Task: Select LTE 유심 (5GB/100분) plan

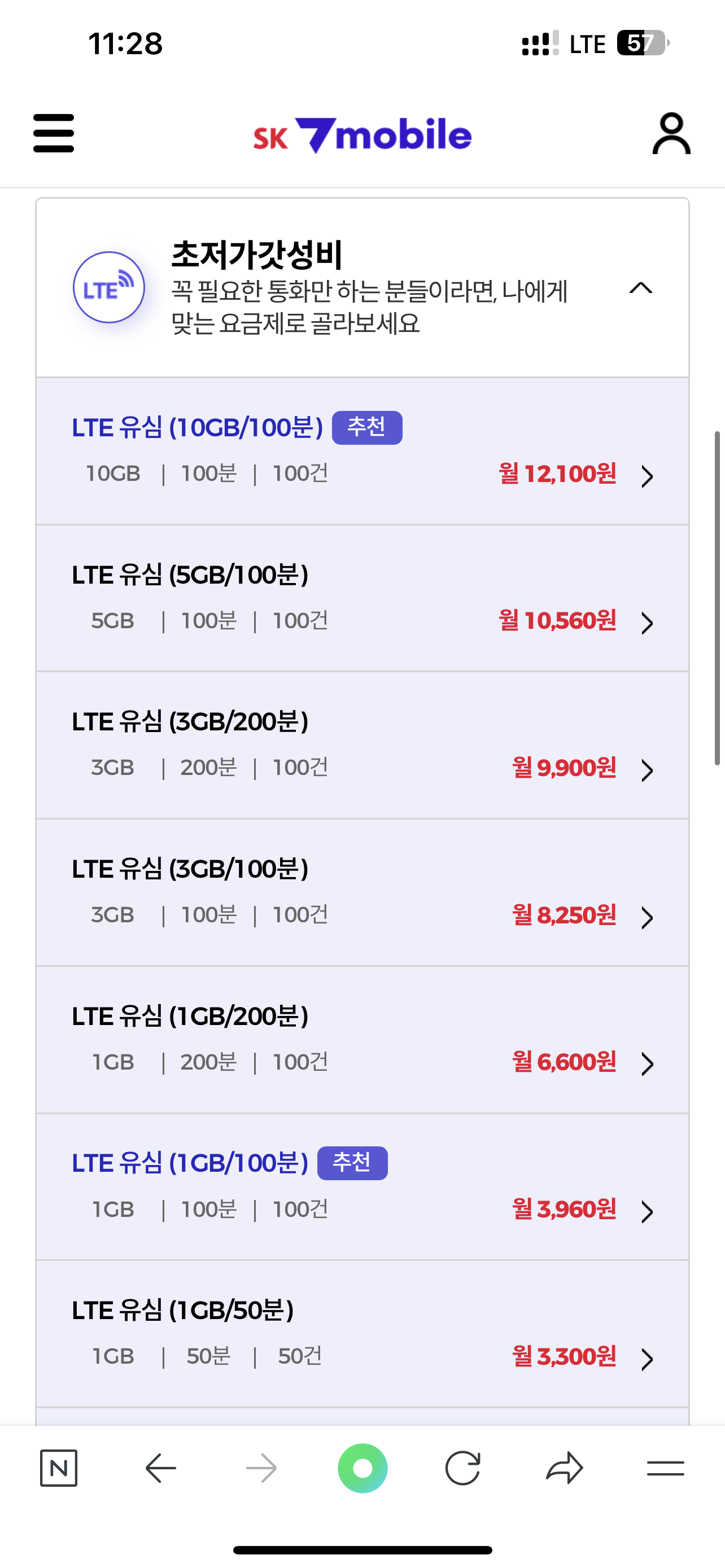Action: [x=362, y=598]
